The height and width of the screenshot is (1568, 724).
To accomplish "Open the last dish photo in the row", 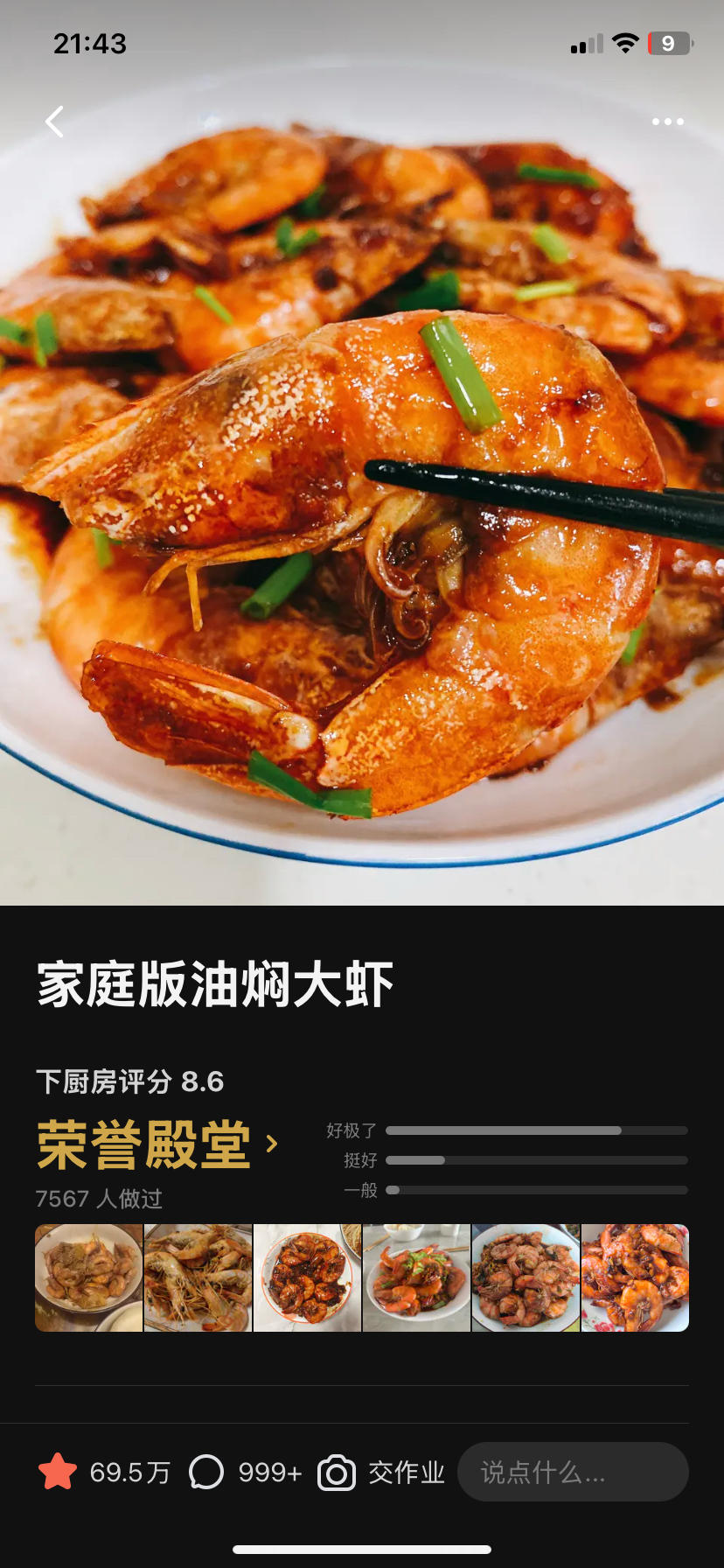I will click(635, 1277).
